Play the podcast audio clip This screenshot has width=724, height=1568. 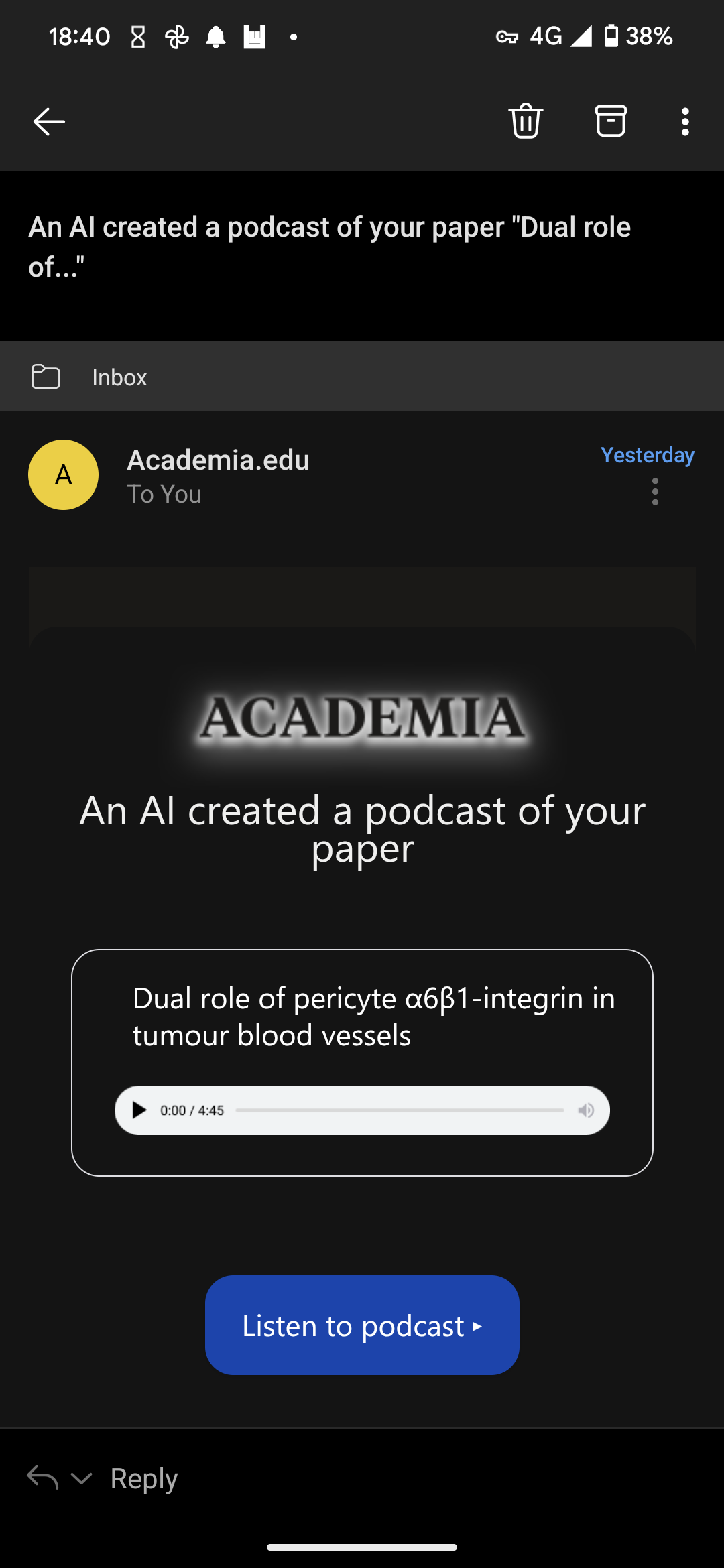[x=139, y=1110]
